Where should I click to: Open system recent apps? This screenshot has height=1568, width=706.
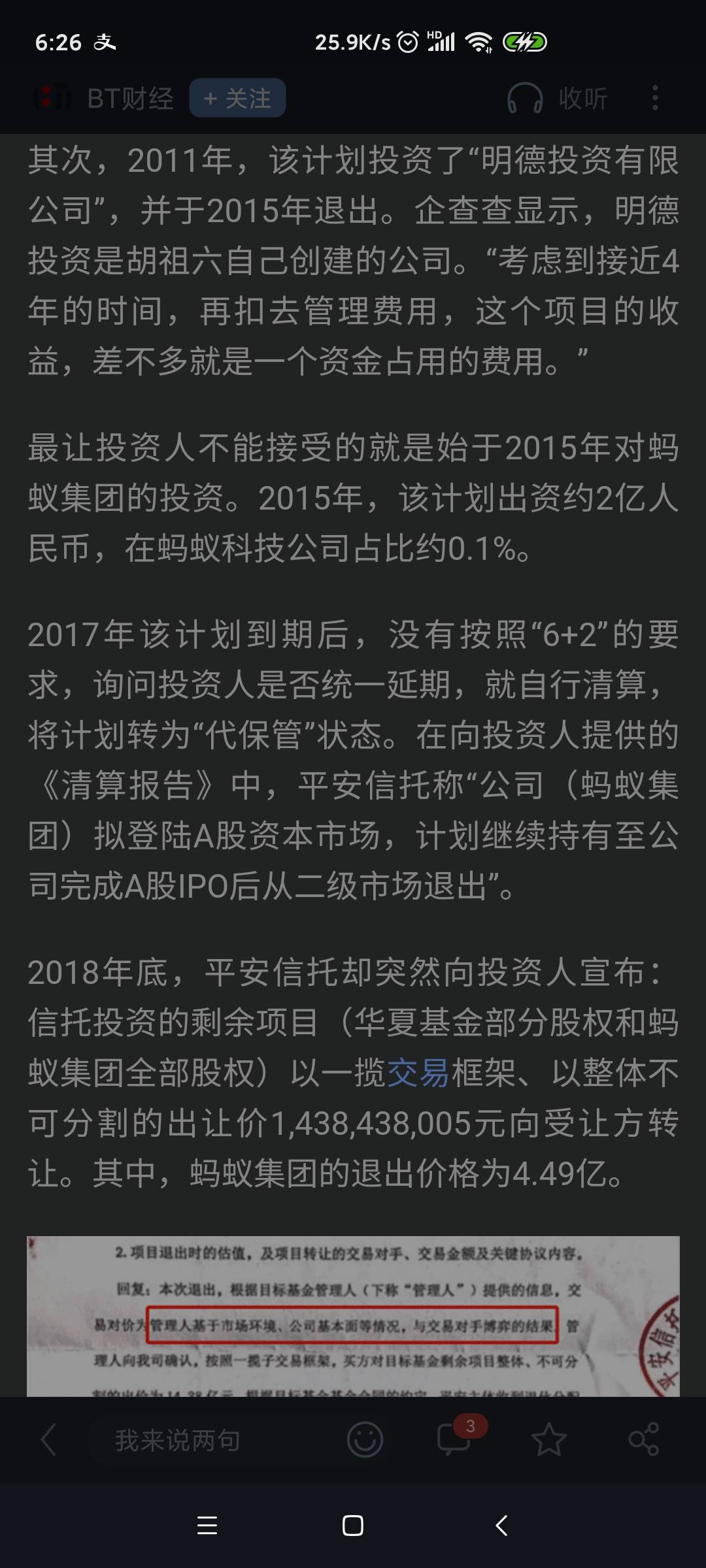[207, 1526]
